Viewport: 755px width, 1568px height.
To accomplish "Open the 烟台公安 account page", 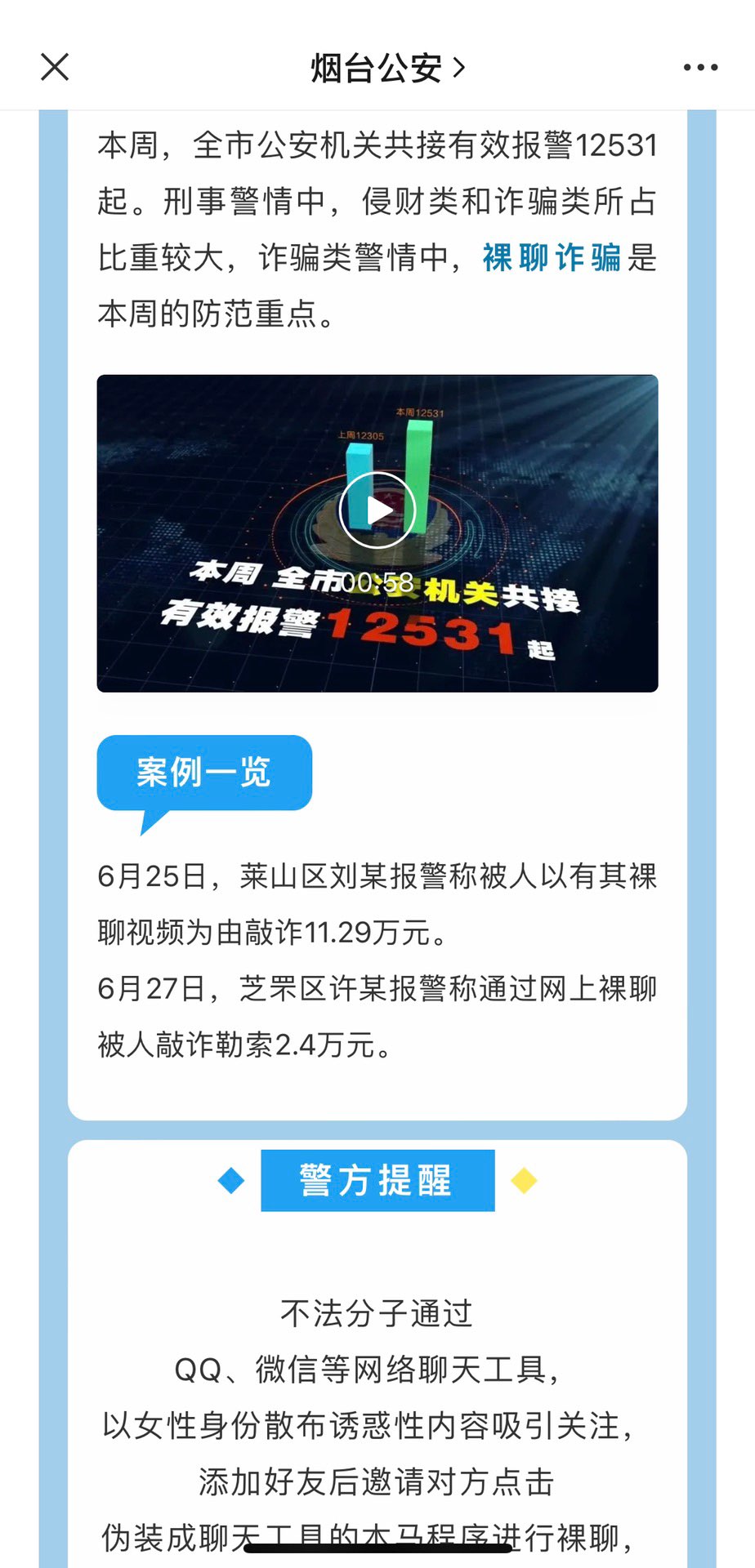I will [x=387, y=68].
